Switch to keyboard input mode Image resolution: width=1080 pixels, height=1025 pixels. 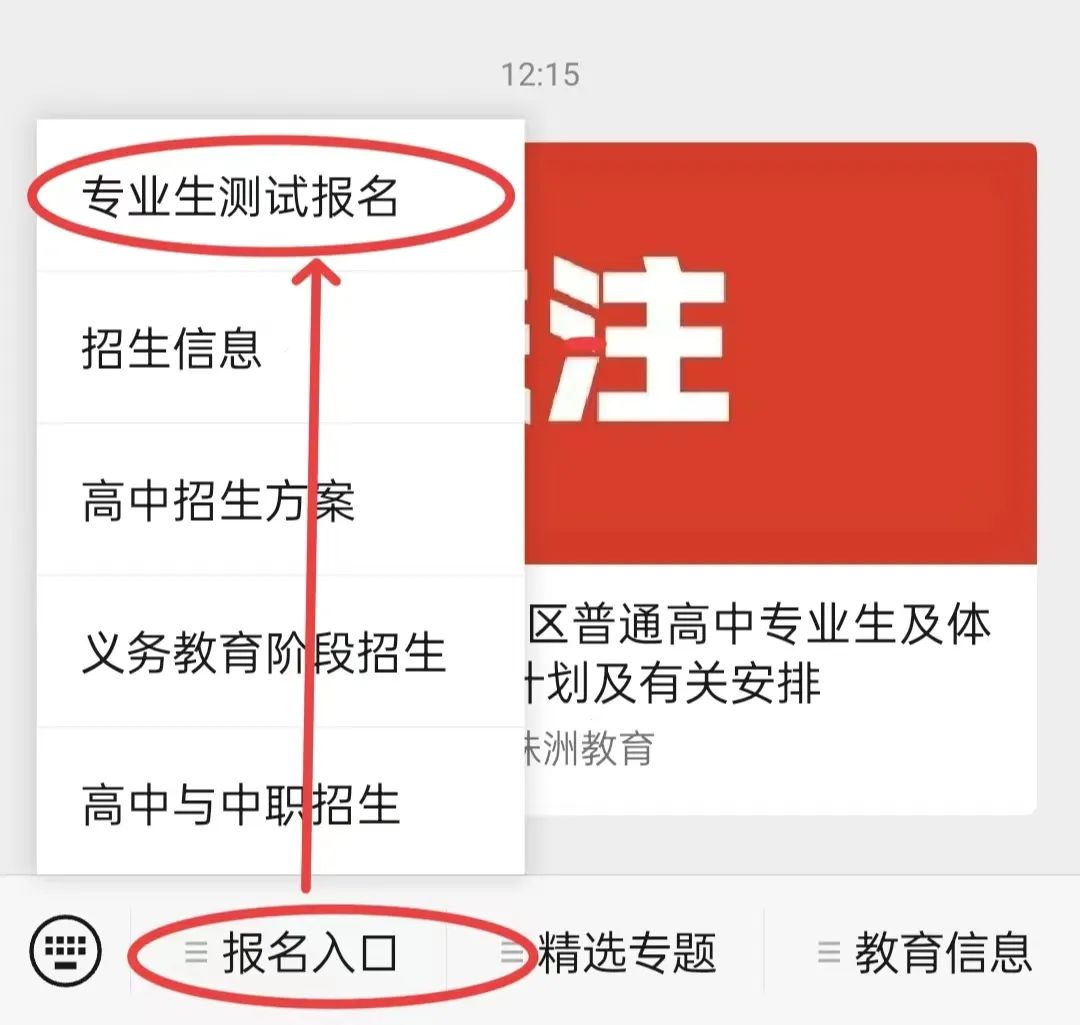65,952
